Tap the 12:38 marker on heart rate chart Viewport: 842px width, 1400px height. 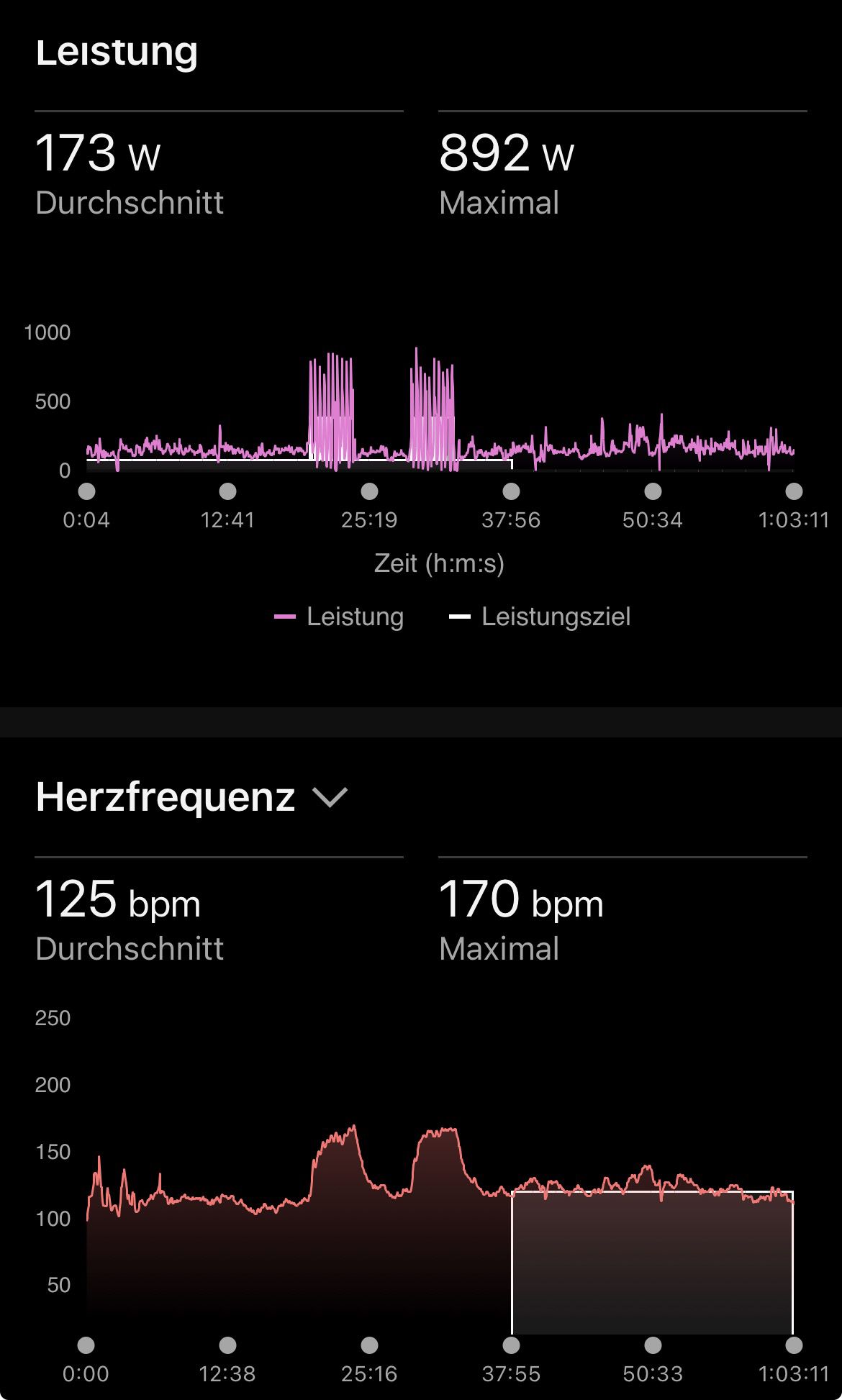click(227, 1345)
